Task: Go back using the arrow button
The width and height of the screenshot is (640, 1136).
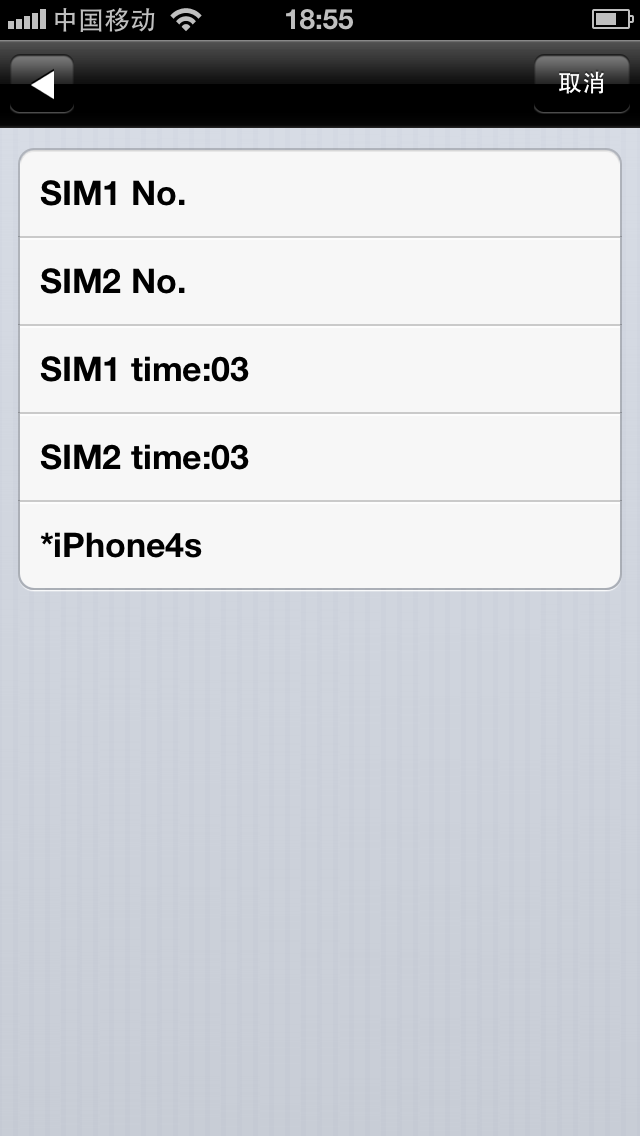Action: (42, 84)
